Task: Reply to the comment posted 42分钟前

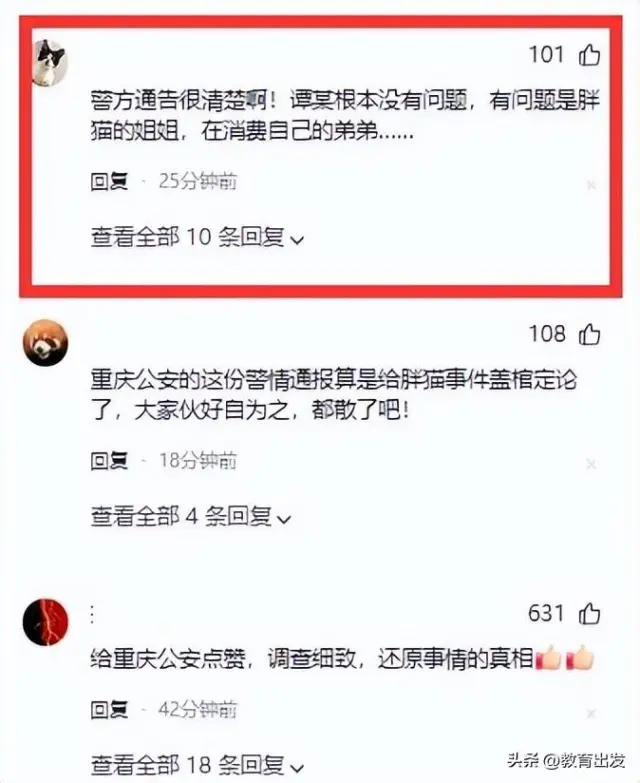Action: tap(110, 711)
